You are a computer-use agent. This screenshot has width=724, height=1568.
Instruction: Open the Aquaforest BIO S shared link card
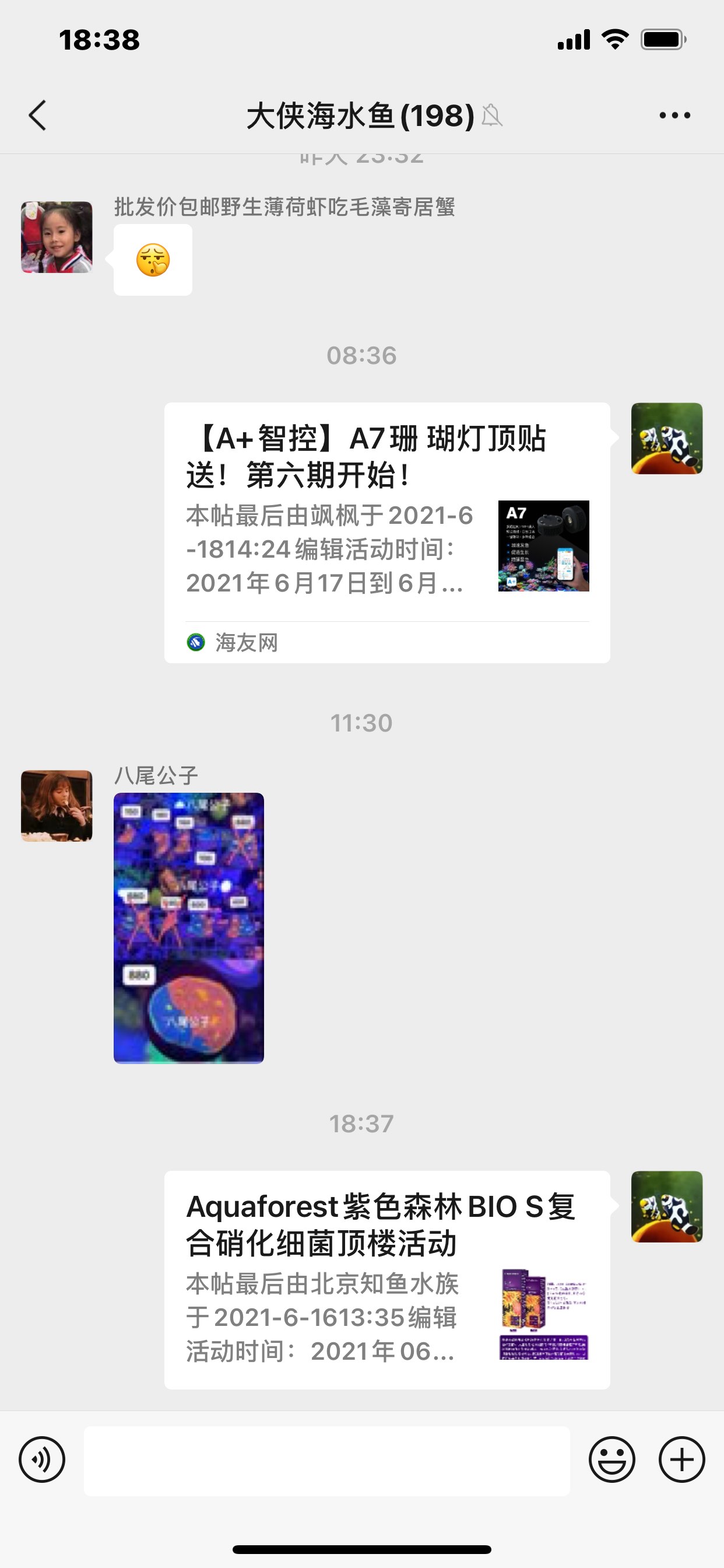[387, 1279]
